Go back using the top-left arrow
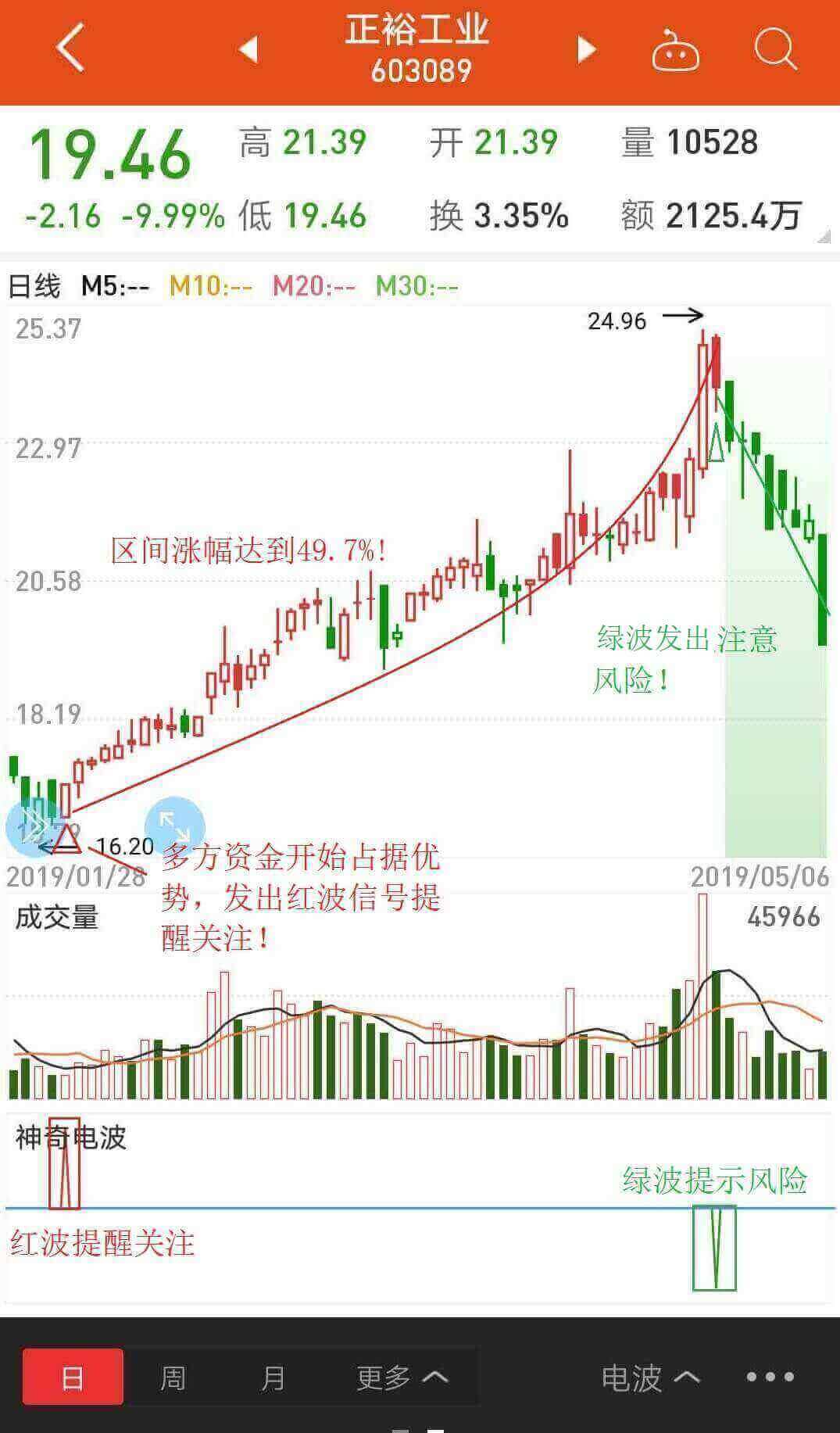The image size is (840, 1433). pyautogui.click(x=70, y=49)
